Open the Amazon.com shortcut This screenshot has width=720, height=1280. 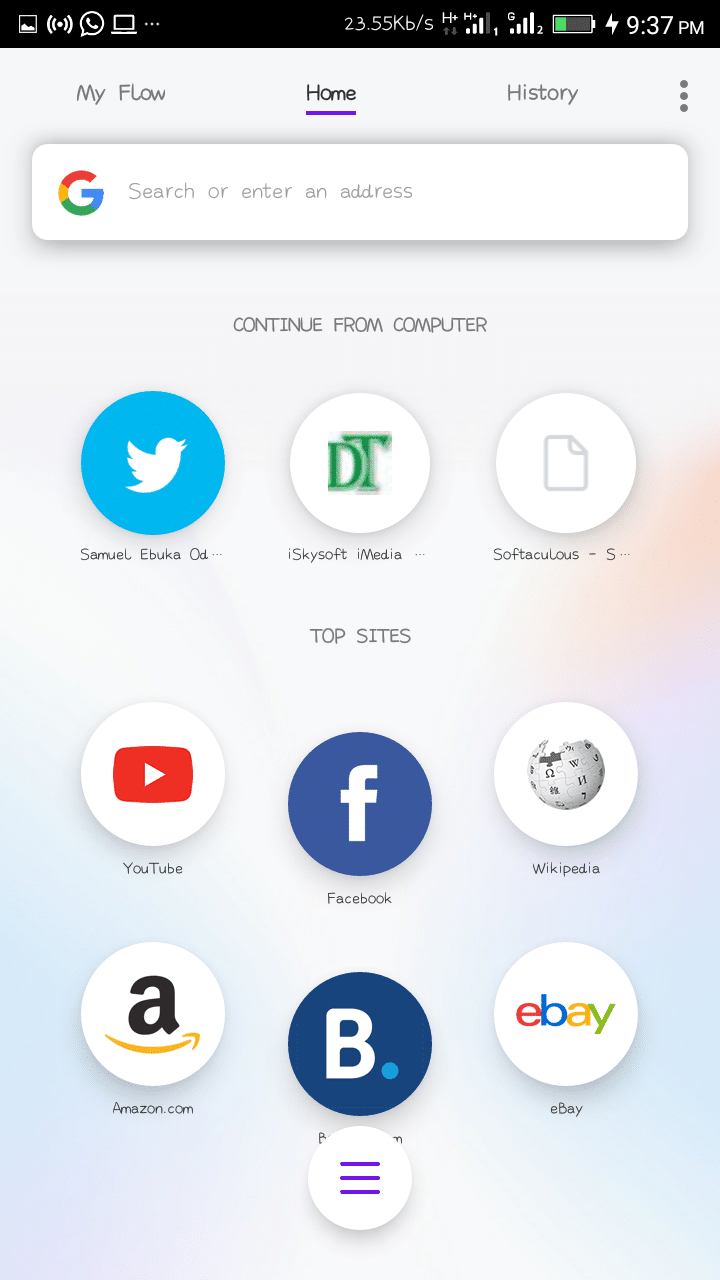click(x=152, y=1014)
